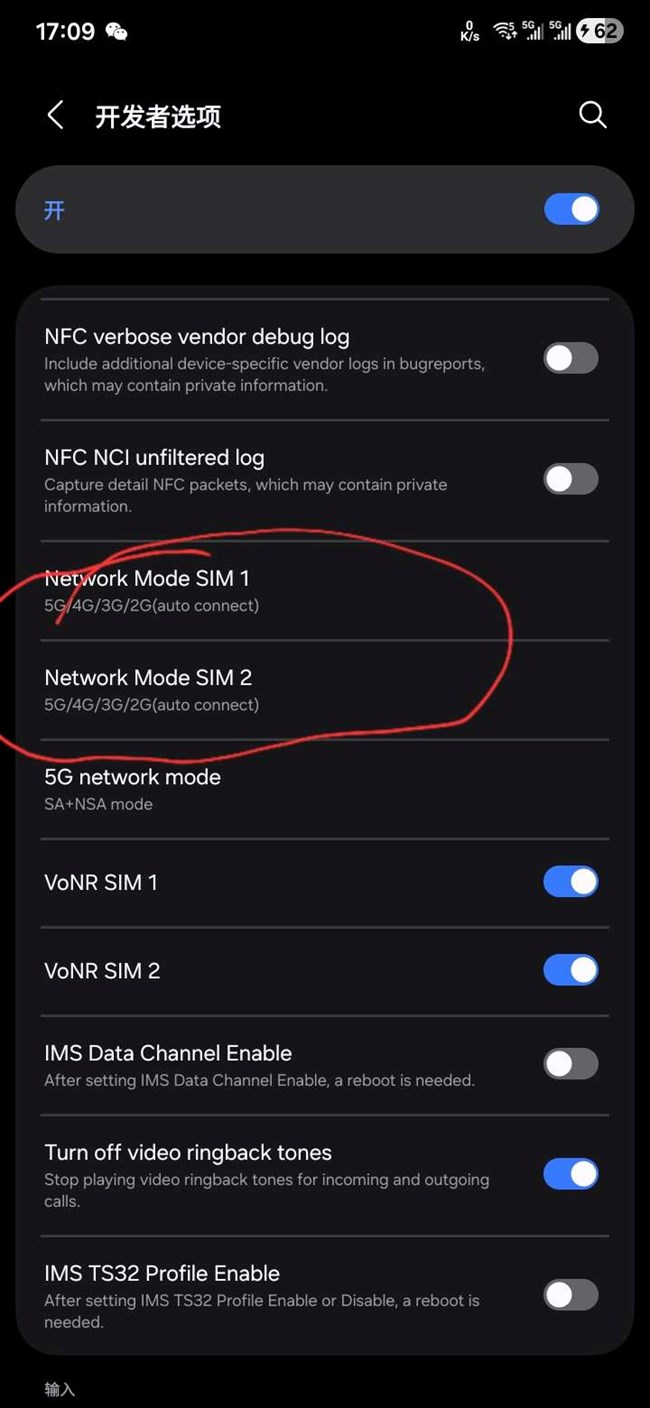Disable VoNR SIM 2
This screenshot has width=650, height=1408.
point(571,970)
